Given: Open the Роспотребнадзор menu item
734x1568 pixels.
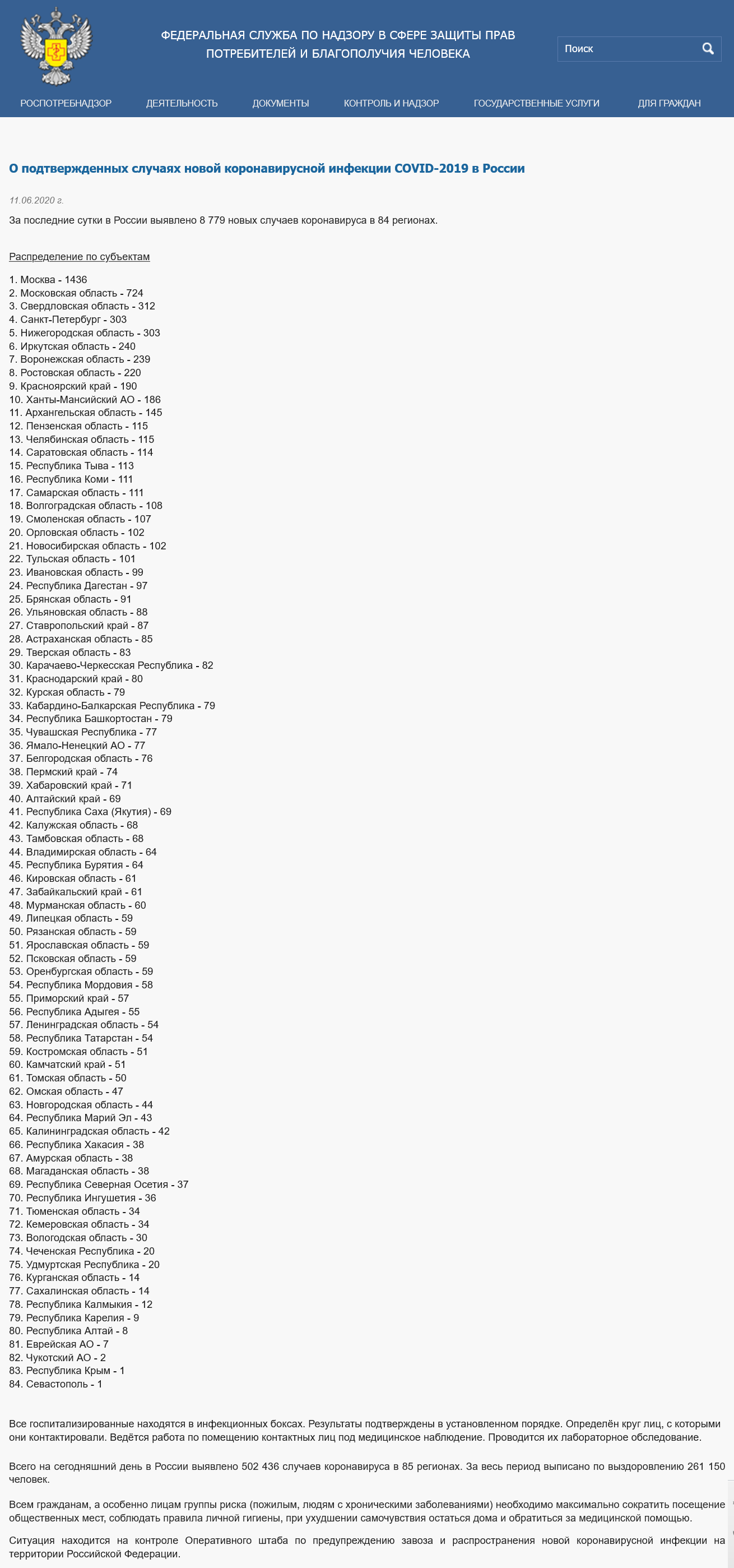Looking at the screenshot, I should coord(66,104).
